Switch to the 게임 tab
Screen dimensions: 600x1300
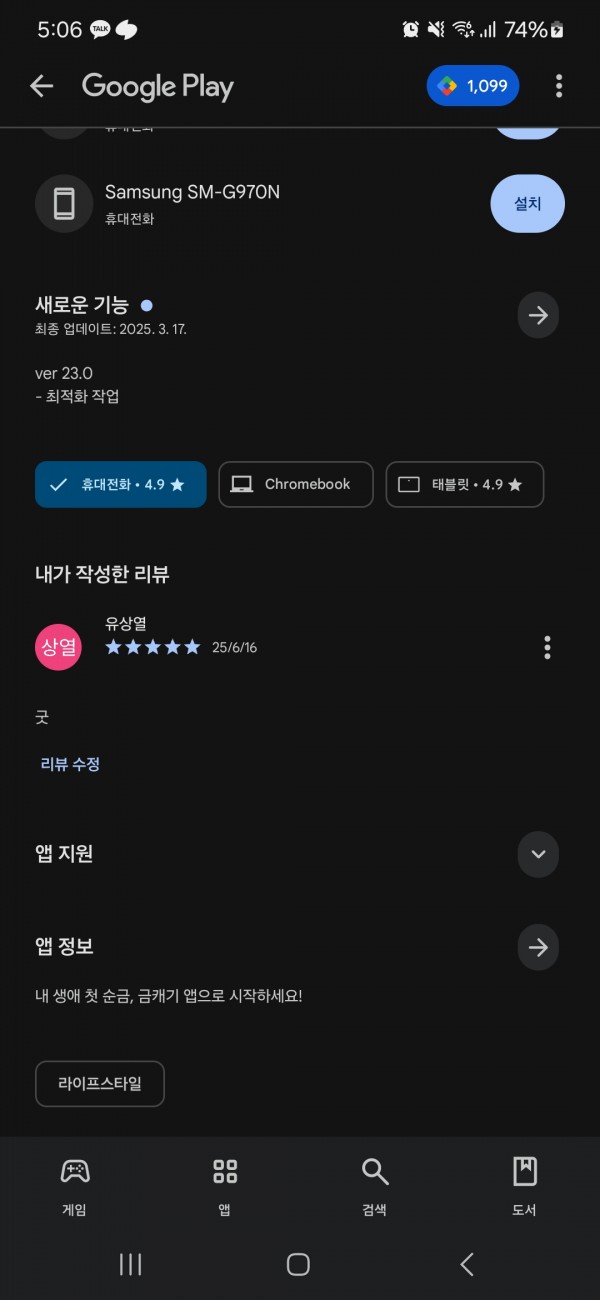[75, 1187]
